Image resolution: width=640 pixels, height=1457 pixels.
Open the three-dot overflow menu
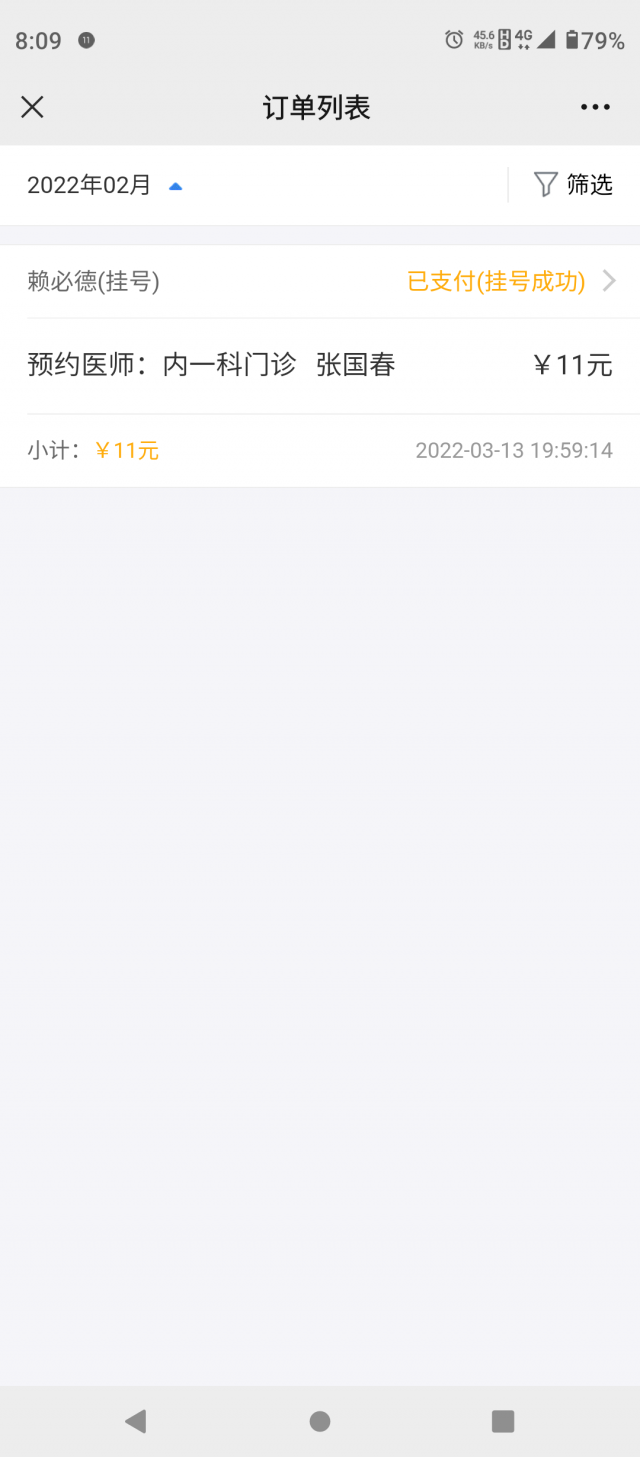pyautogui.click(x=595, y=107)
